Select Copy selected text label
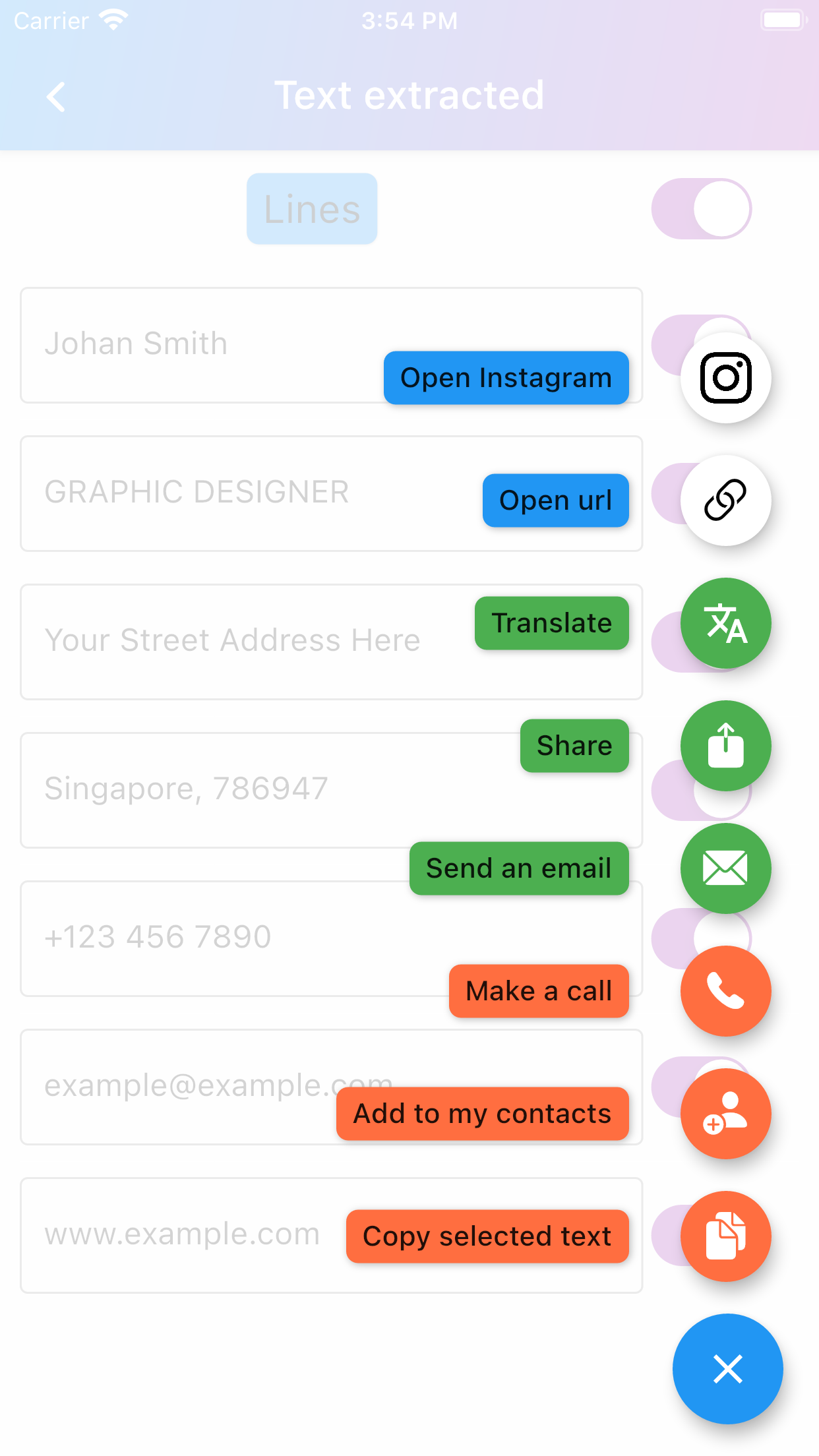This screenshot has height=1456, width=819. [487, 1236]
